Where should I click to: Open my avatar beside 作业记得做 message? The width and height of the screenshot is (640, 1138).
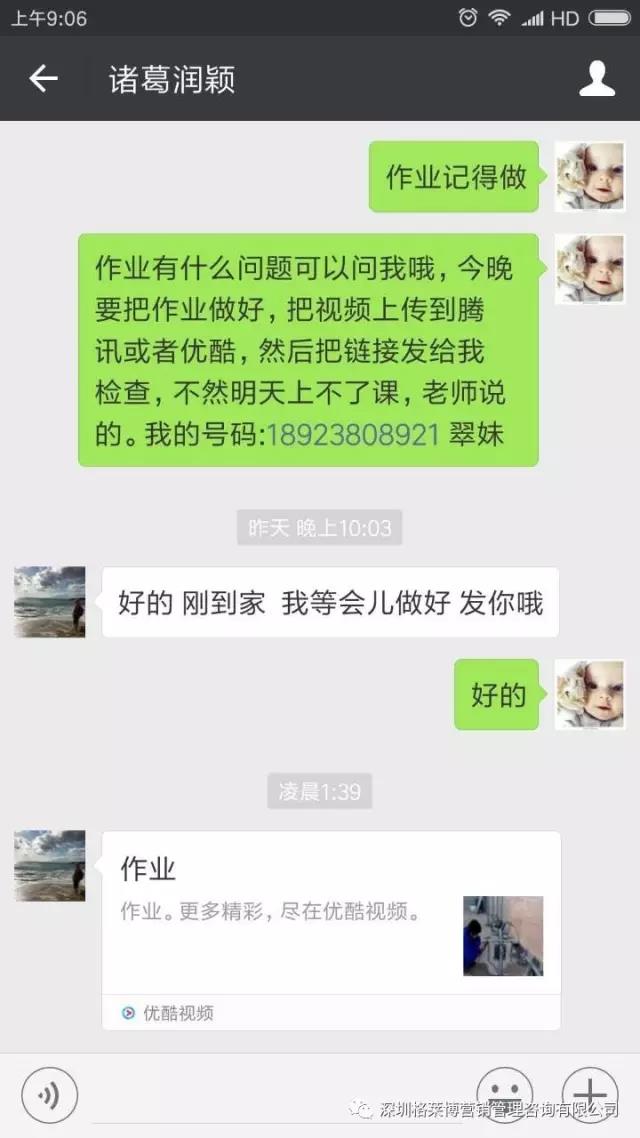590,176
